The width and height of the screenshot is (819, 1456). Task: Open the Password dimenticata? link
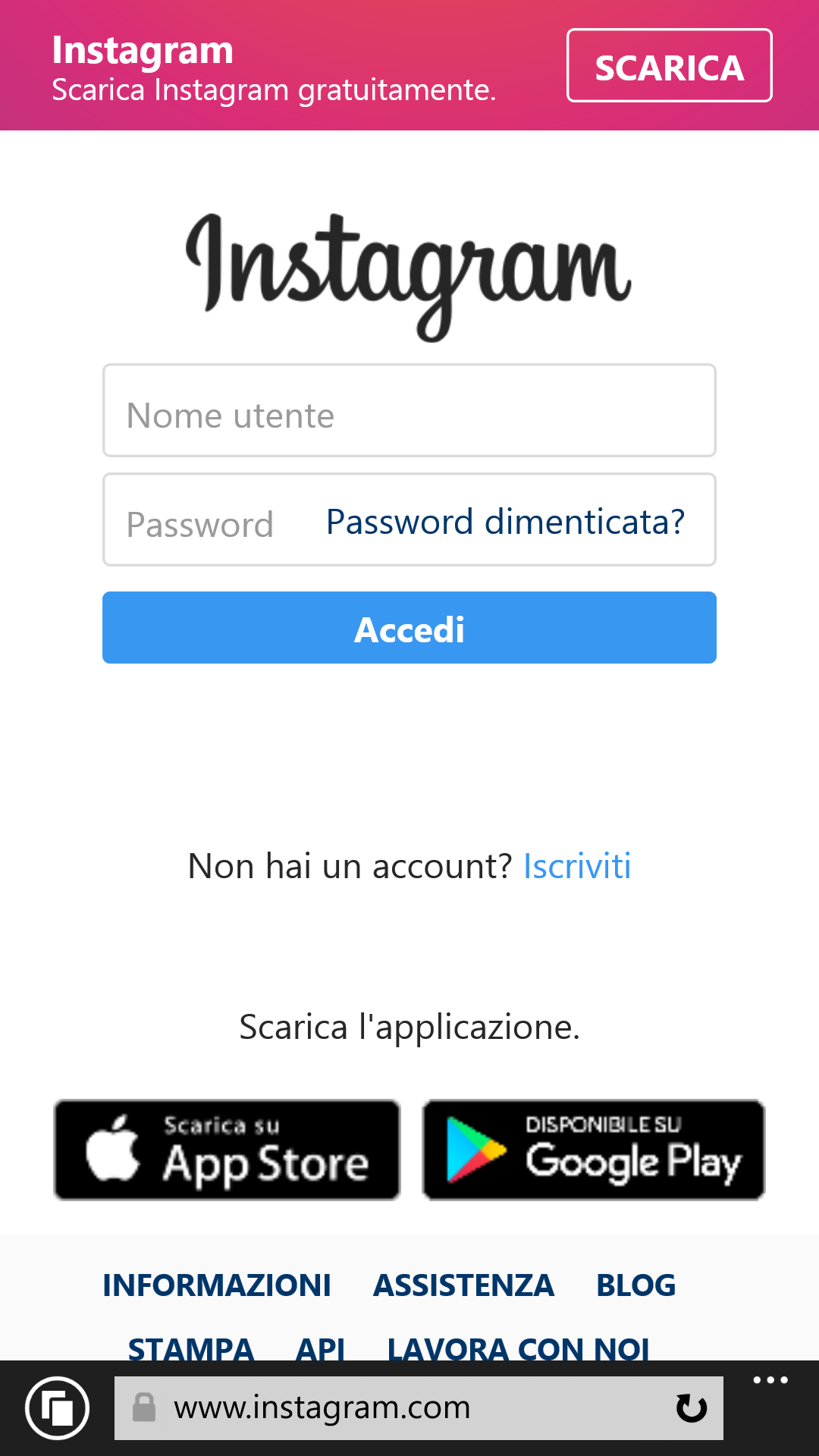[506, 522]
